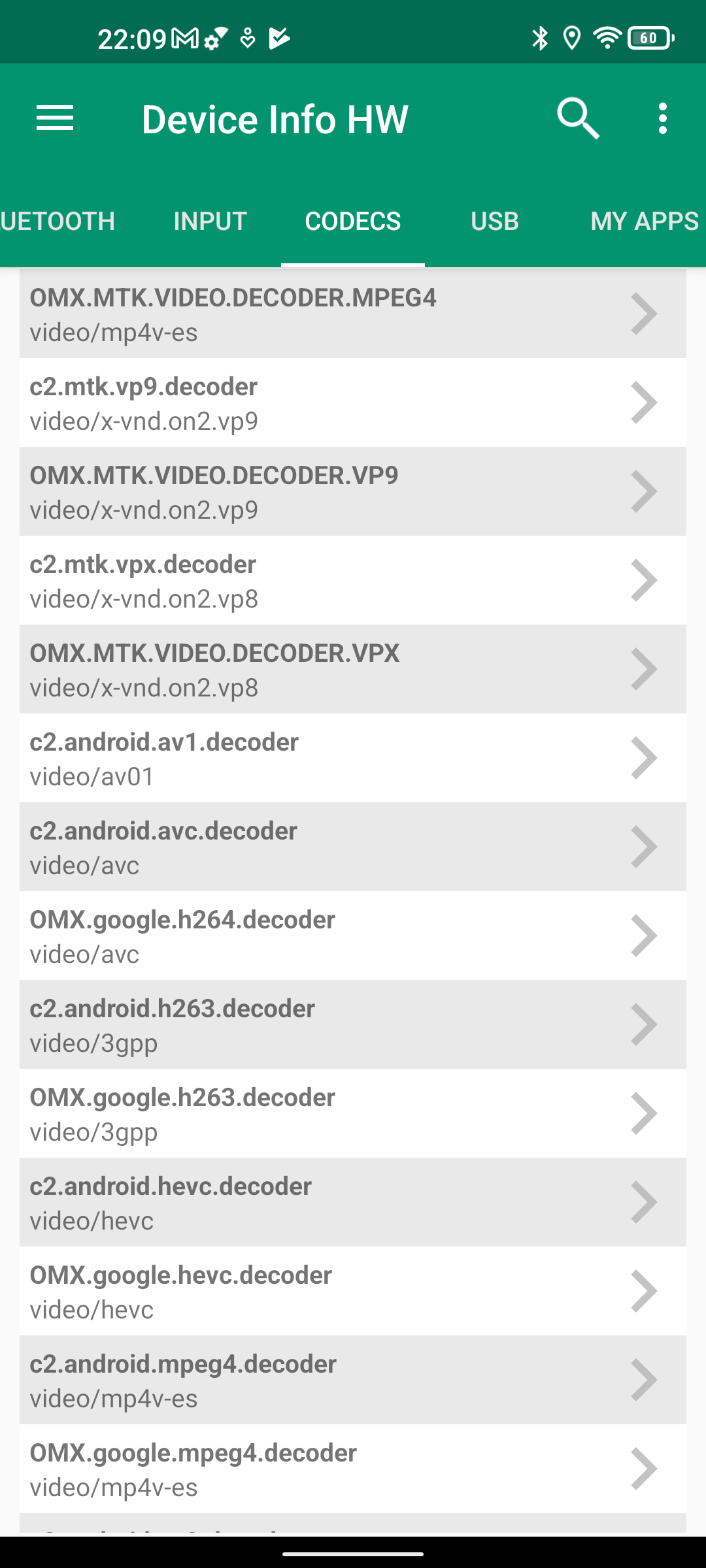Select OMX.google.h264.decoder row
The width and height of the screenshot is (706, 1568).
353,936
